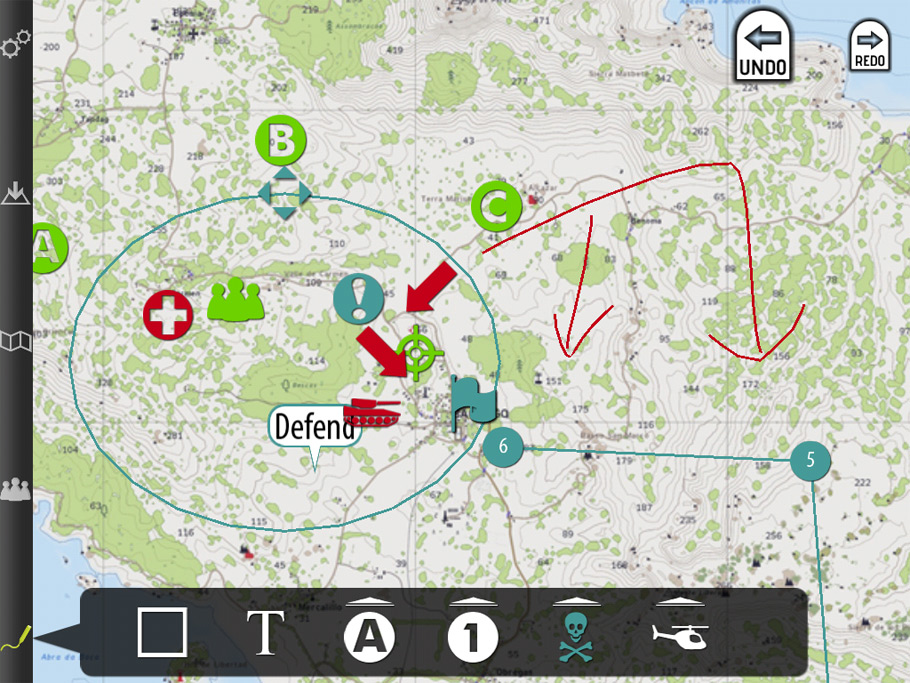Tap the green B marker
The image size is (910, 683).
point(282,142)
